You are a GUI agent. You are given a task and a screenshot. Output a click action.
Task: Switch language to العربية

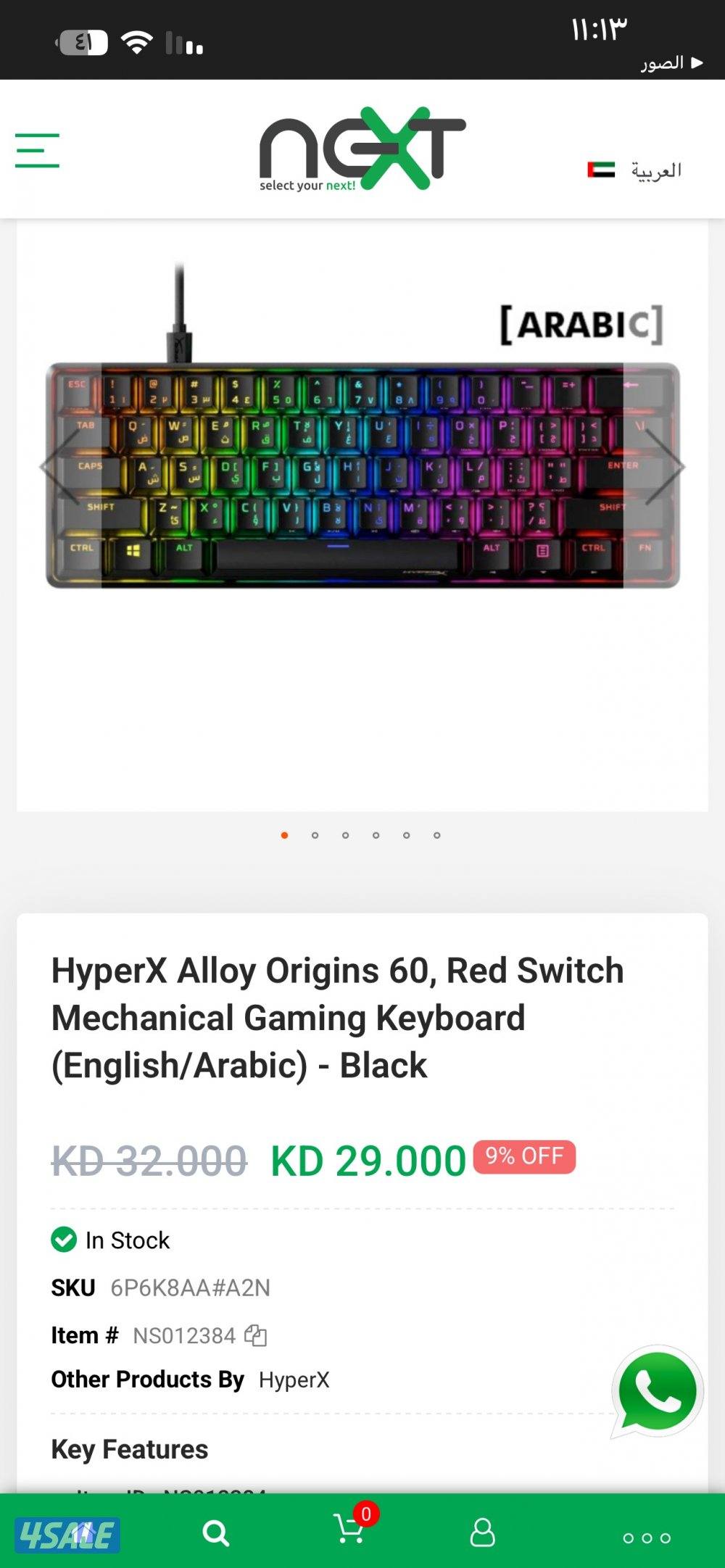click(x=635, y=170)
